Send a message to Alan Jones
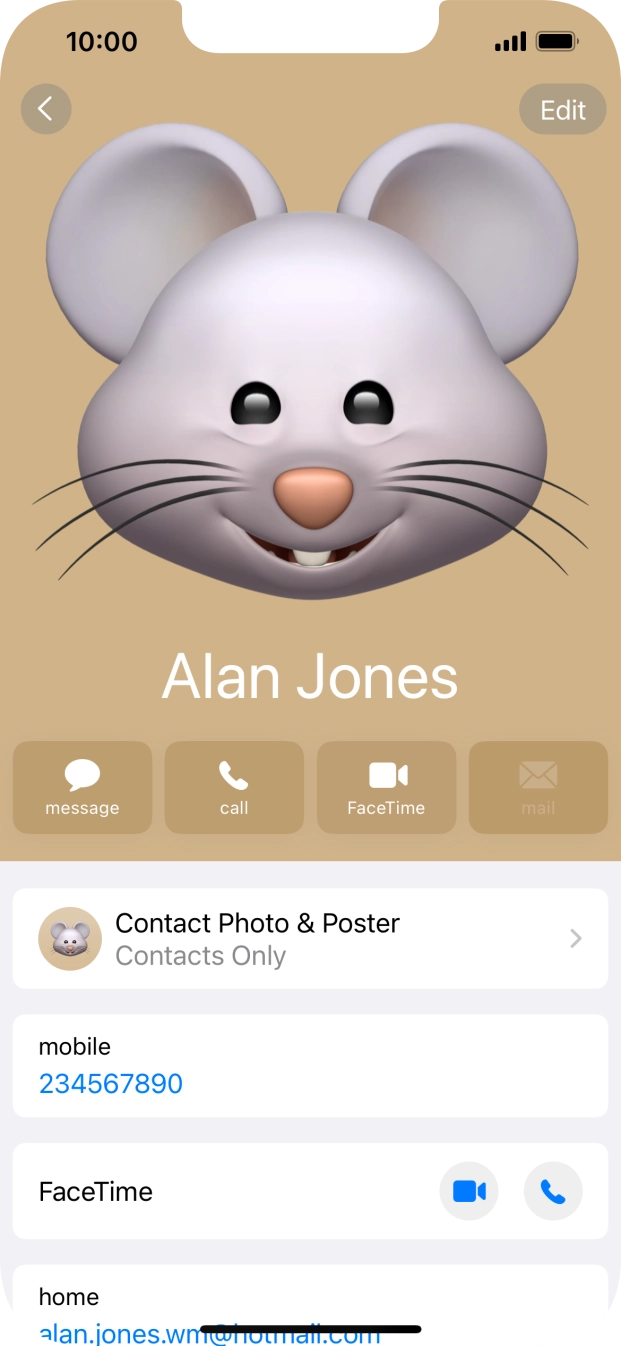The height and width of the screenshot is (1346, 621). (x=82, y=787)
